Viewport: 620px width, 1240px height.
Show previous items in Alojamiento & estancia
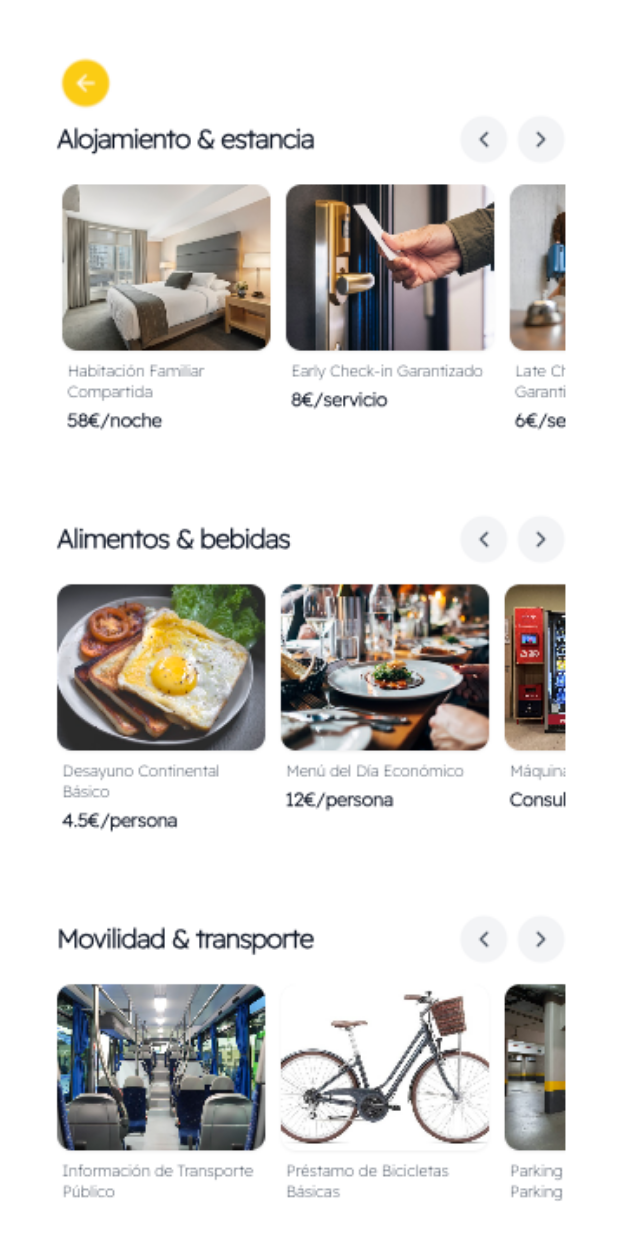pos(484,140)
